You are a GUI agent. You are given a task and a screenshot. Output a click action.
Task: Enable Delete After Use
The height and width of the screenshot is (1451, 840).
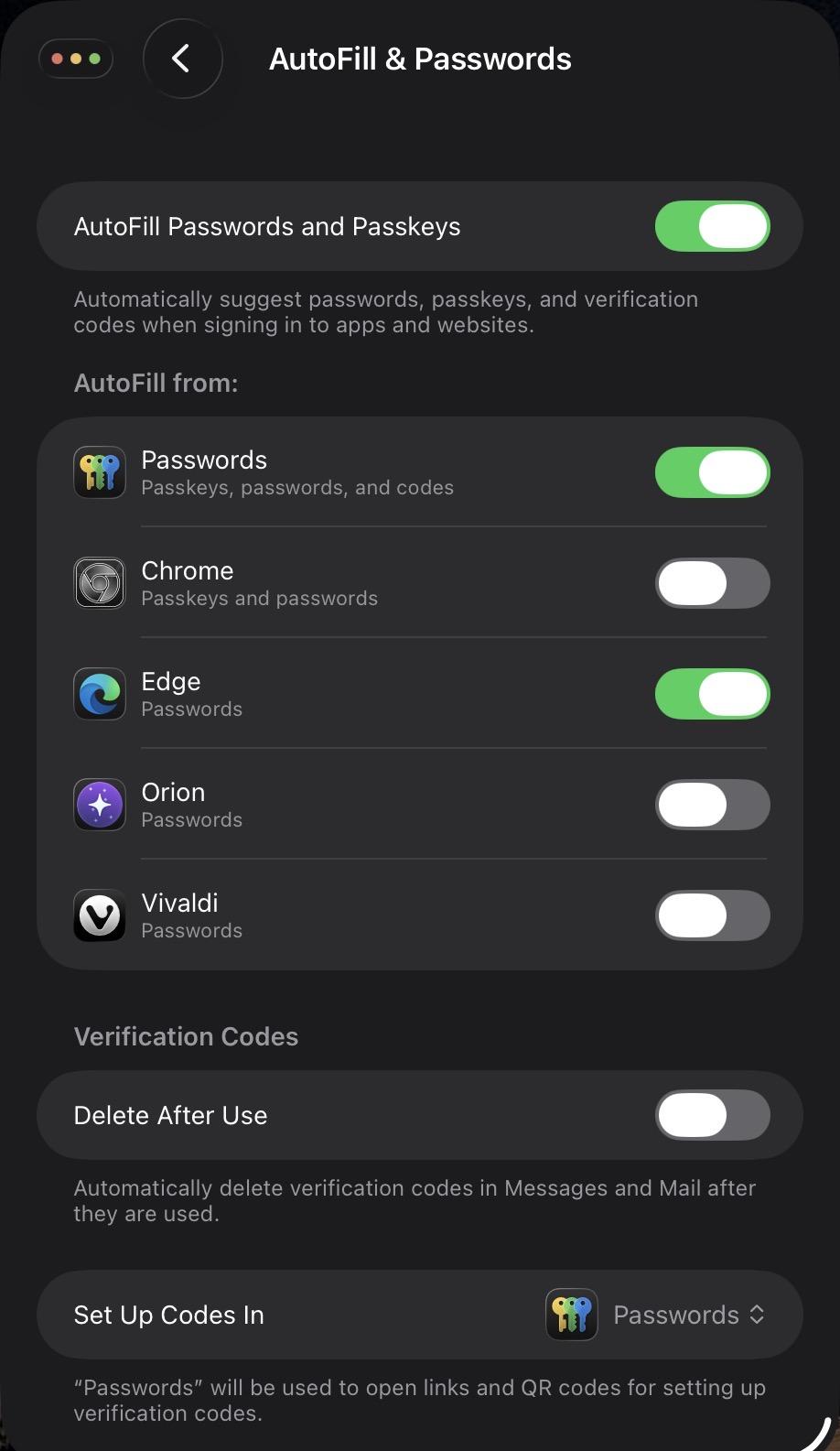point(712,1115)
